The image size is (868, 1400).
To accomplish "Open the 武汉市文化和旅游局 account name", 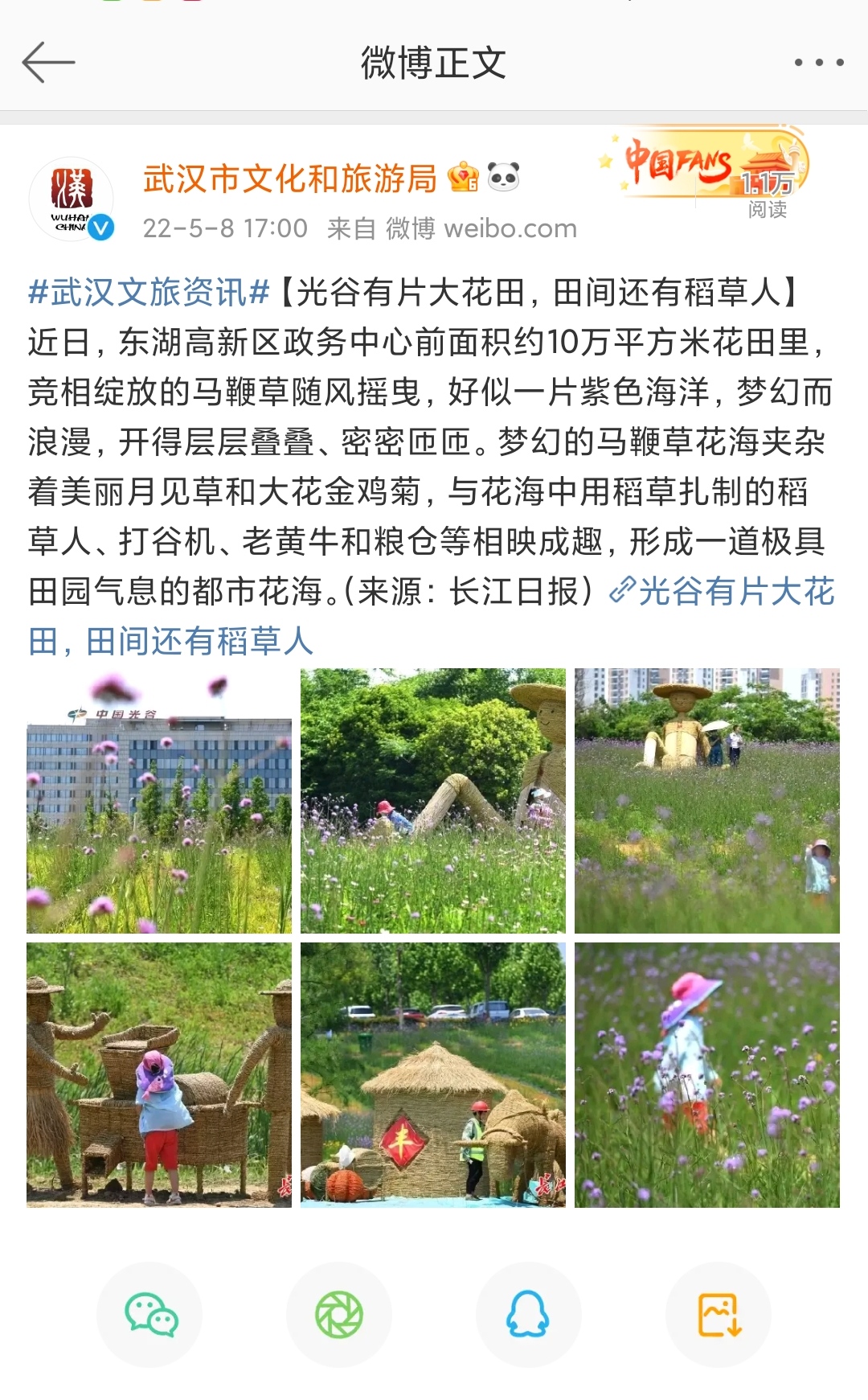I will click(x=289, y=179).
